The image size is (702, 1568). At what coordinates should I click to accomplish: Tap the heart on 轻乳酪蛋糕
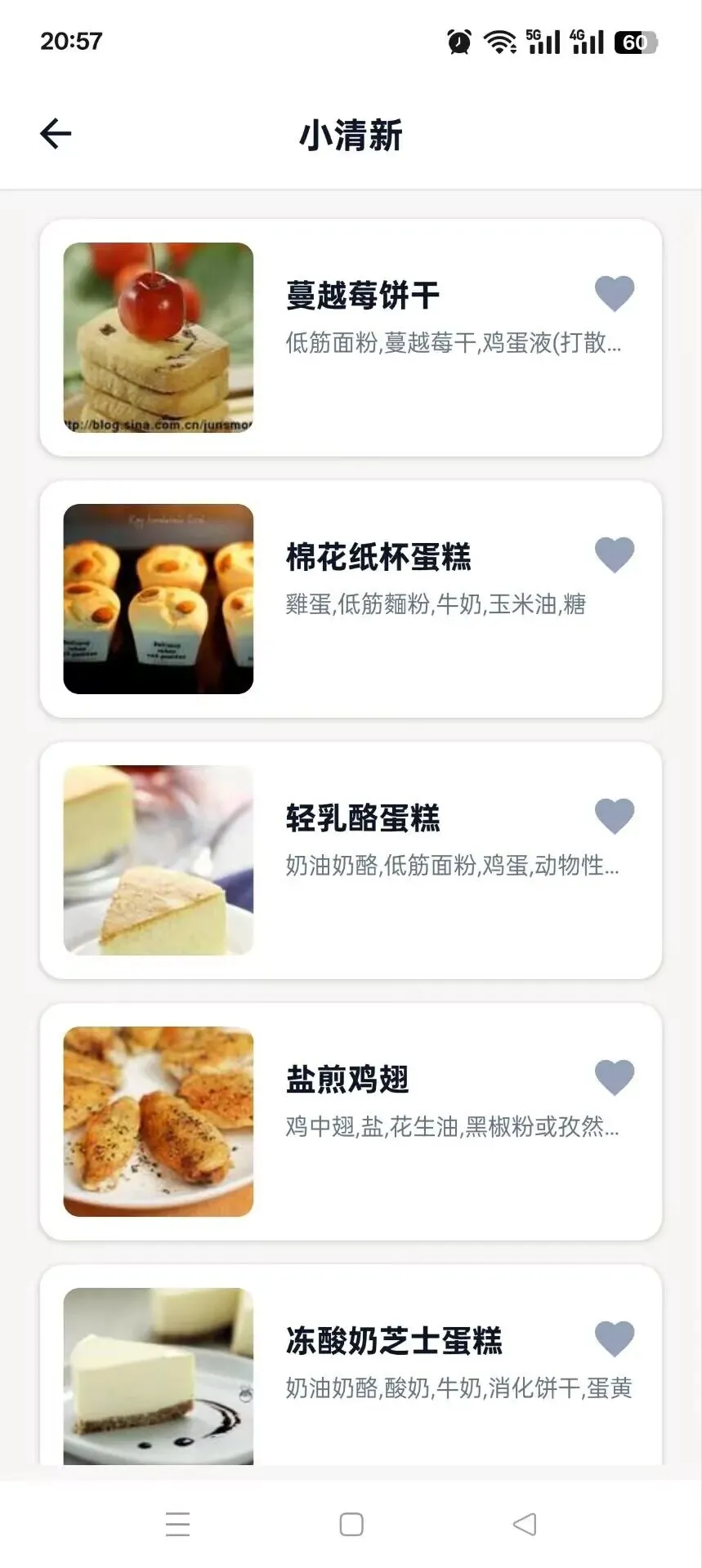[614, 816]
